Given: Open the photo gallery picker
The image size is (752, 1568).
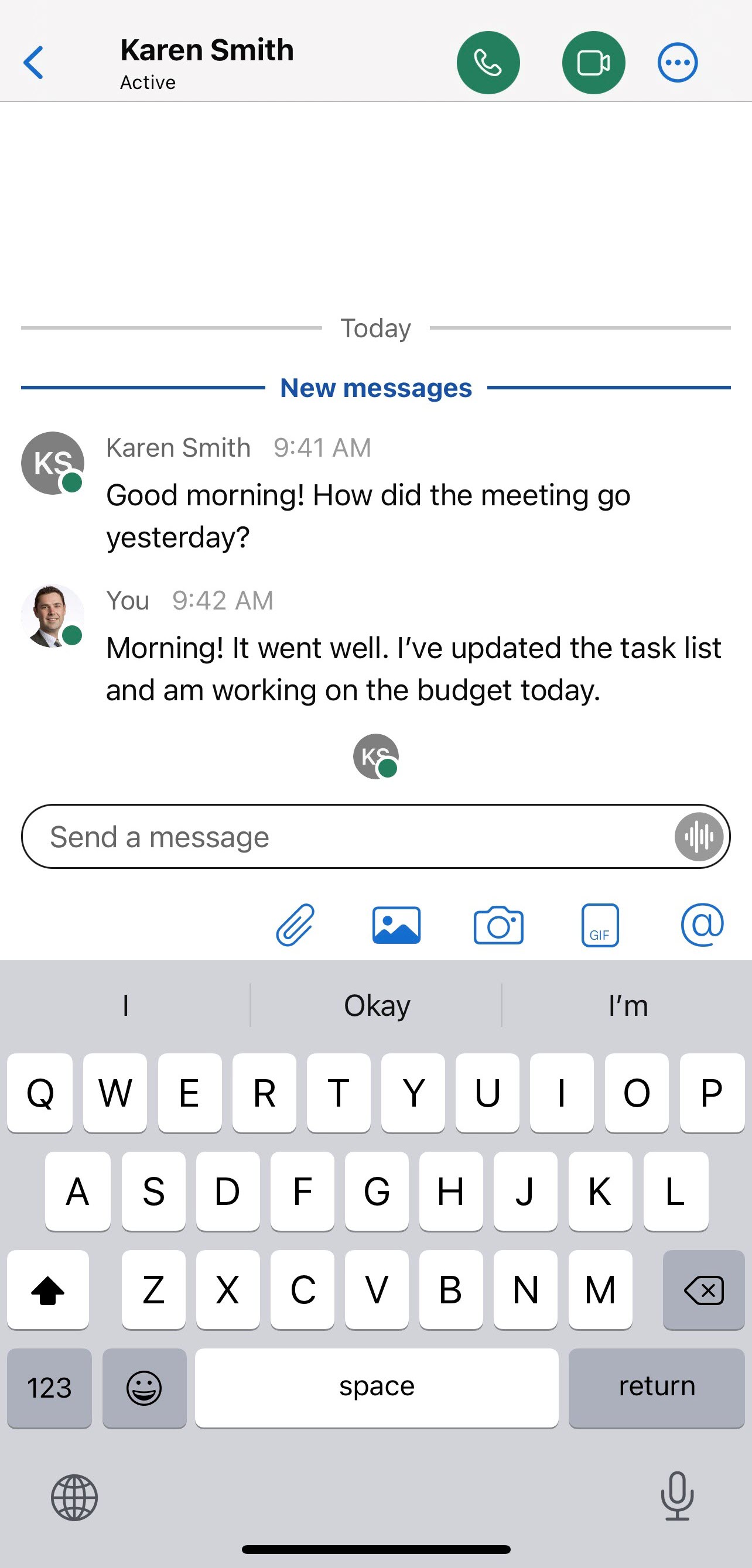Looking at the screenshot, I should [x=396, y=925].
